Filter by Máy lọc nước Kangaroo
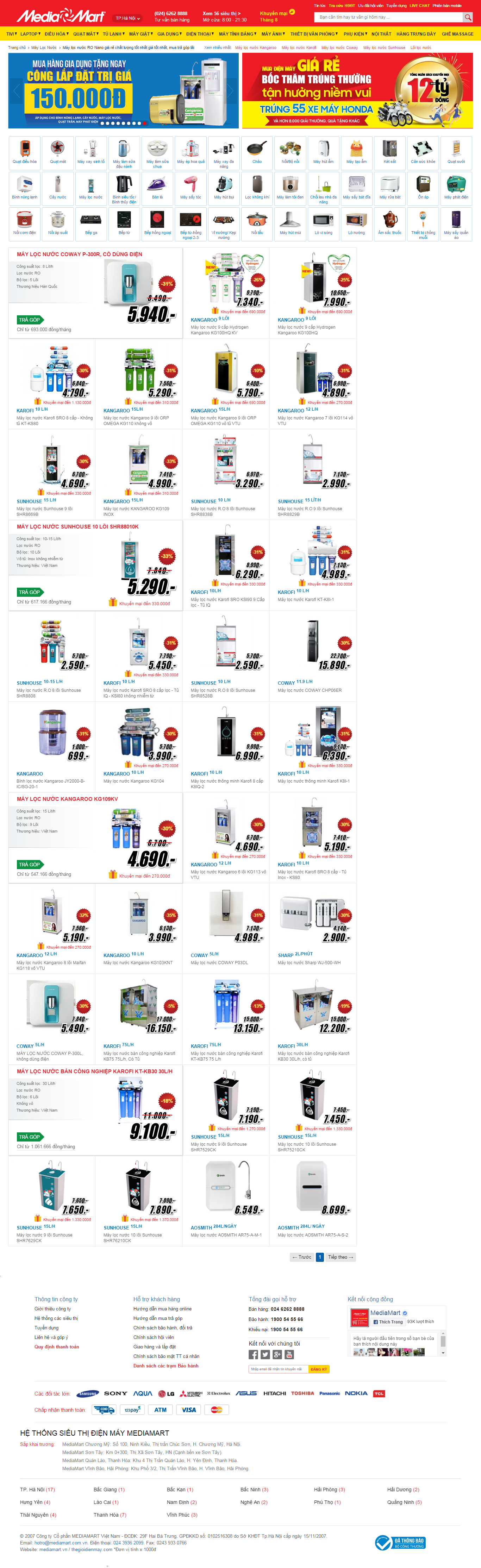481x1568 pixels. pos(256,48)
